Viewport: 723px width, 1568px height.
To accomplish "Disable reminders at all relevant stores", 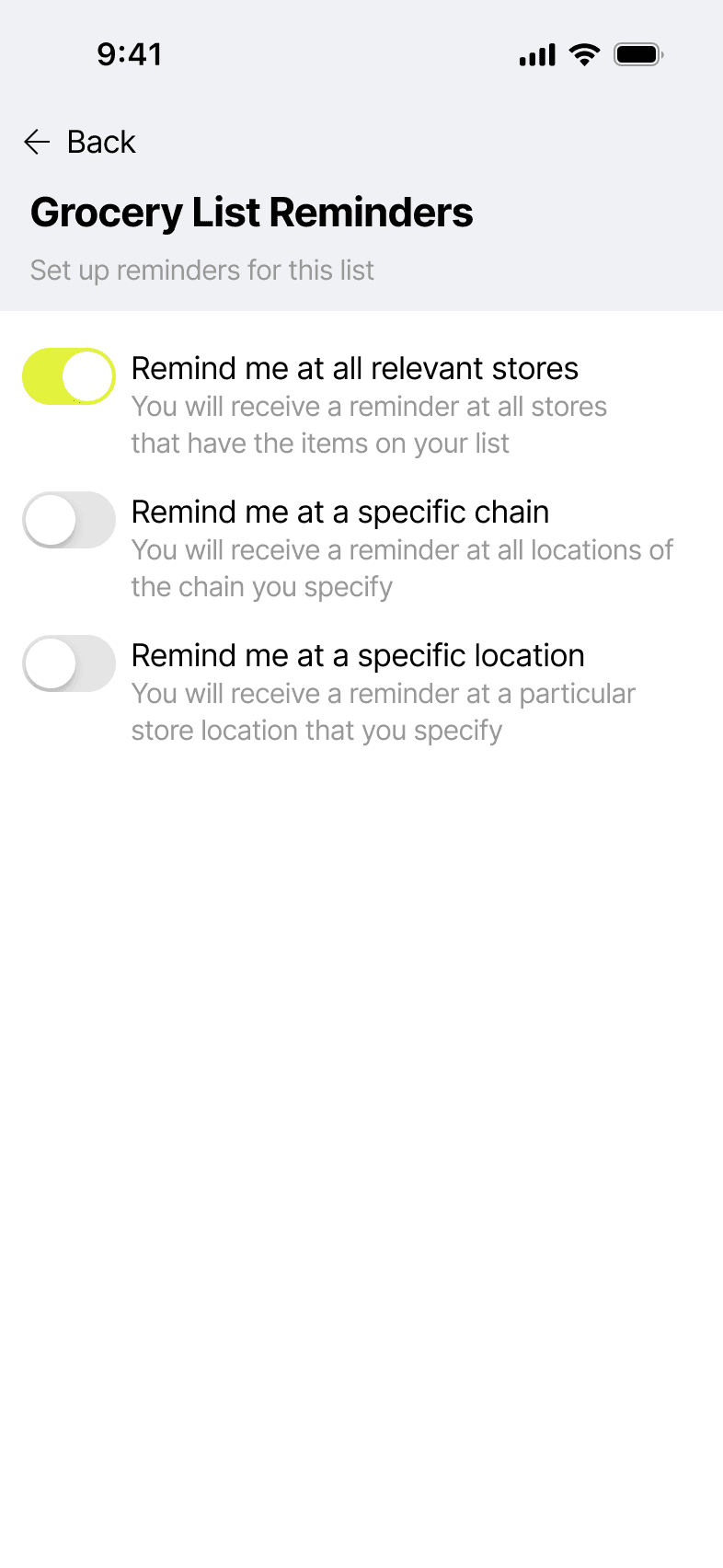I will (69, 376).
